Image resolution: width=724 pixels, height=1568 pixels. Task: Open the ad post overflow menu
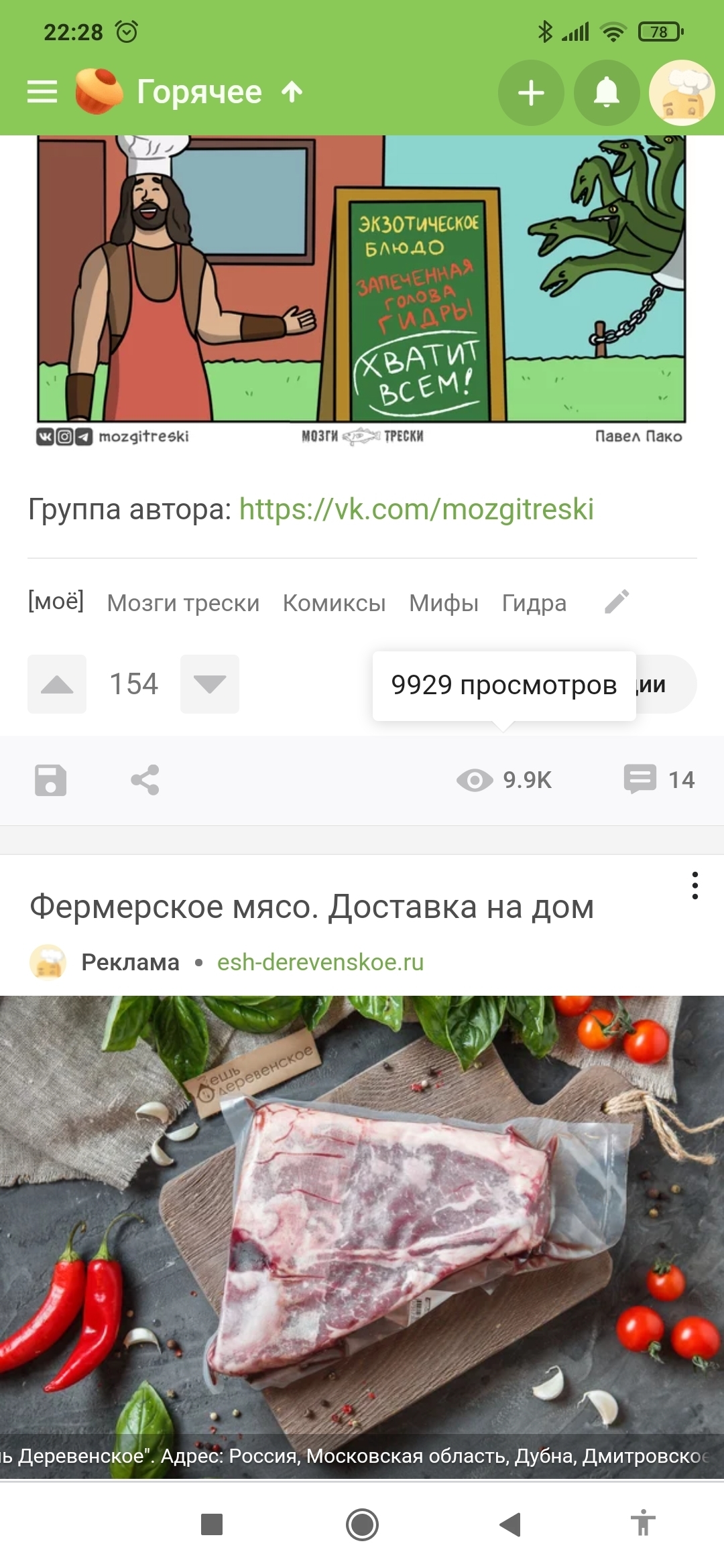[695, 886]
